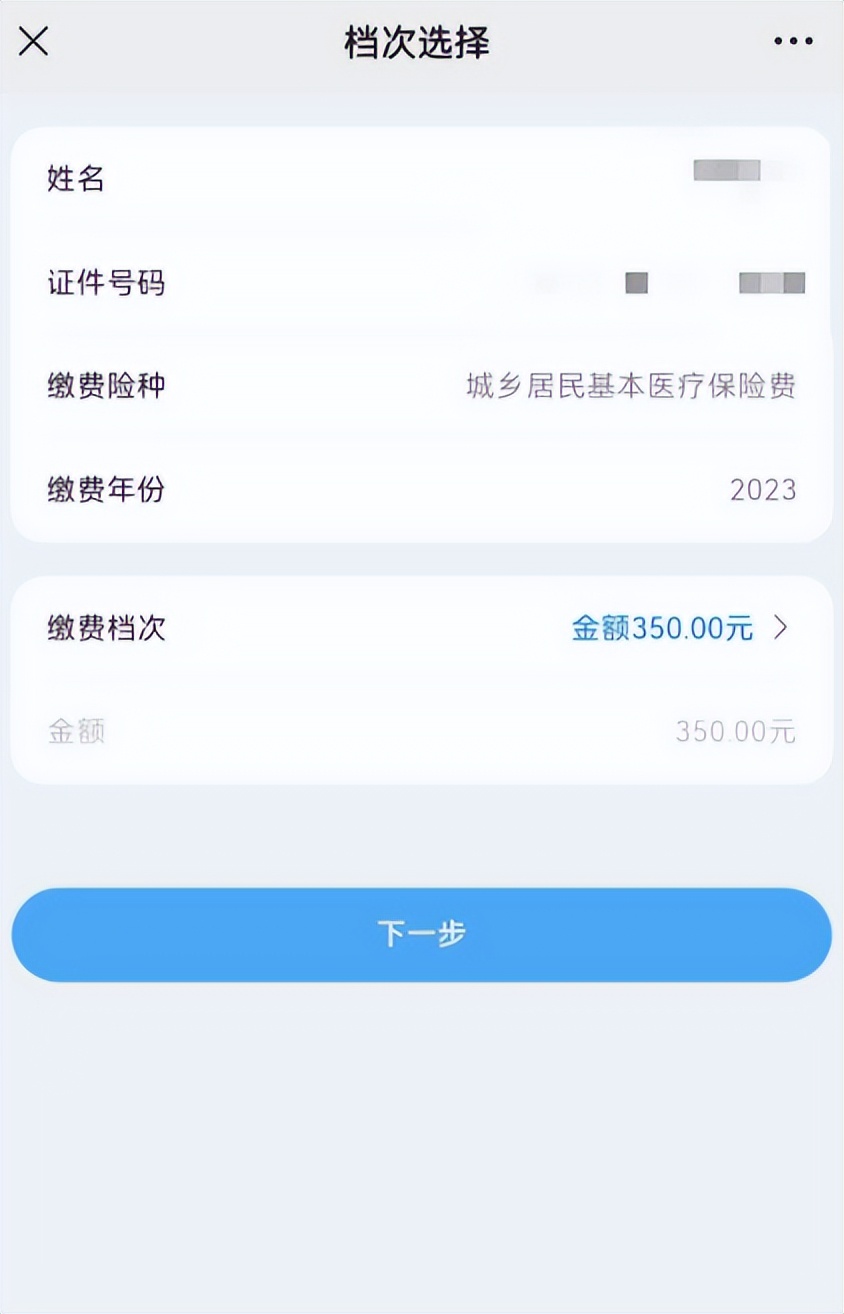Tap the 下一步 button to continue

tap(422, 933)
